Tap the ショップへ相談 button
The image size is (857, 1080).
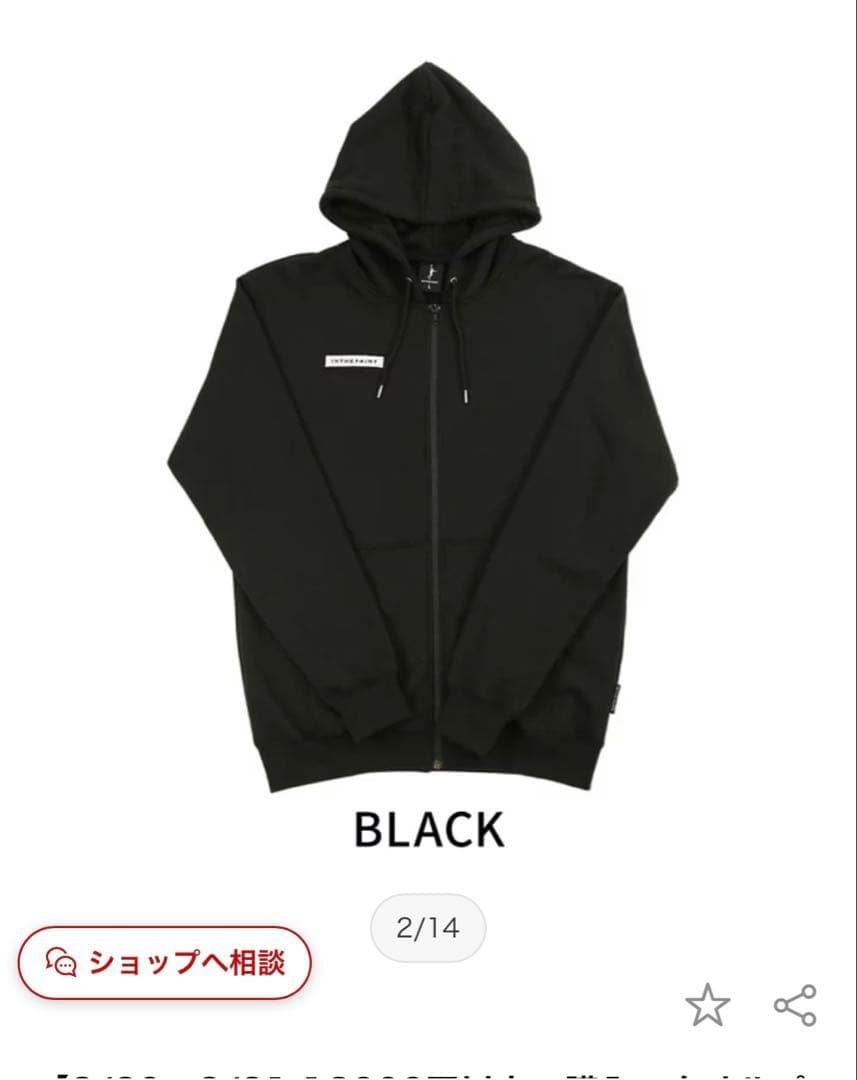pos(165,963)
